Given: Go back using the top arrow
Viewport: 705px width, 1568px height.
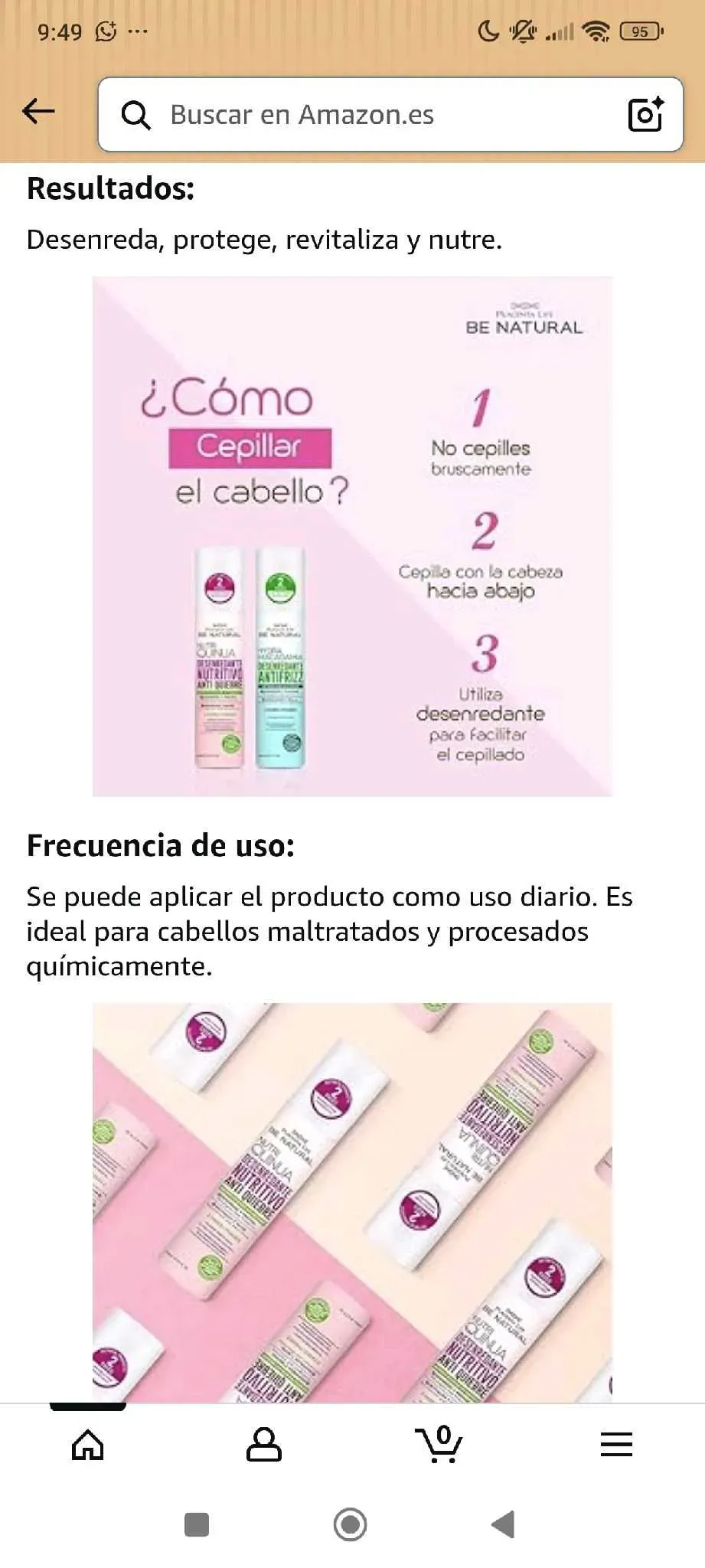Looking at the screenshot, I should click(38, 112).
